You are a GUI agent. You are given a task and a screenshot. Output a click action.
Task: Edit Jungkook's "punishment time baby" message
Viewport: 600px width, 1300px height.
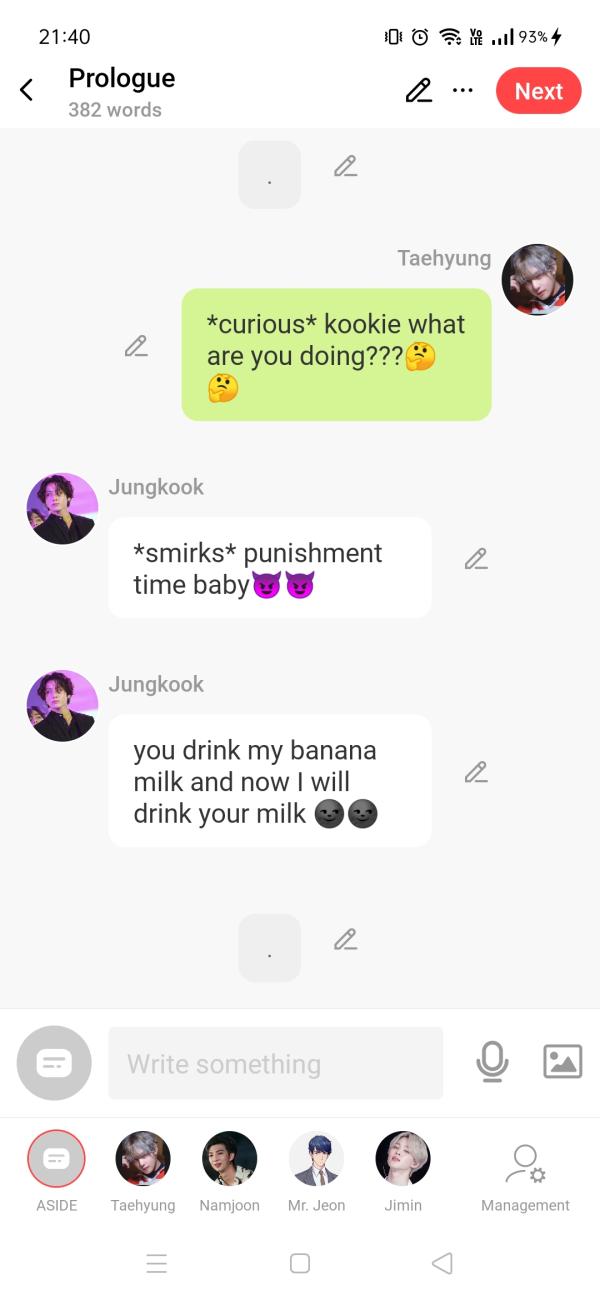476,560
